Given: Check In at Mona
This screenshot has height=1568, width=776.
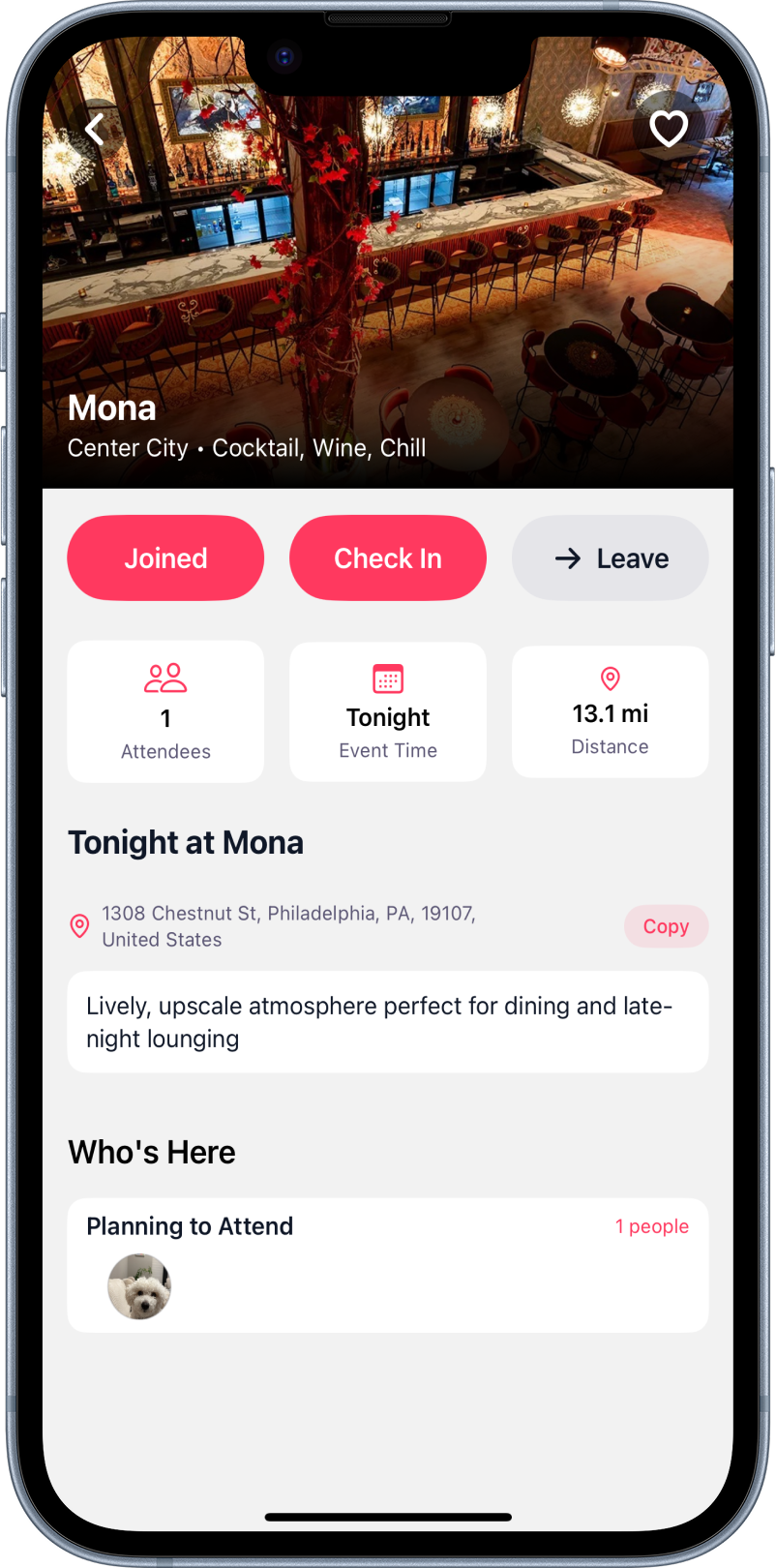Looking at the screenshot, I should (x=388, y=558).
